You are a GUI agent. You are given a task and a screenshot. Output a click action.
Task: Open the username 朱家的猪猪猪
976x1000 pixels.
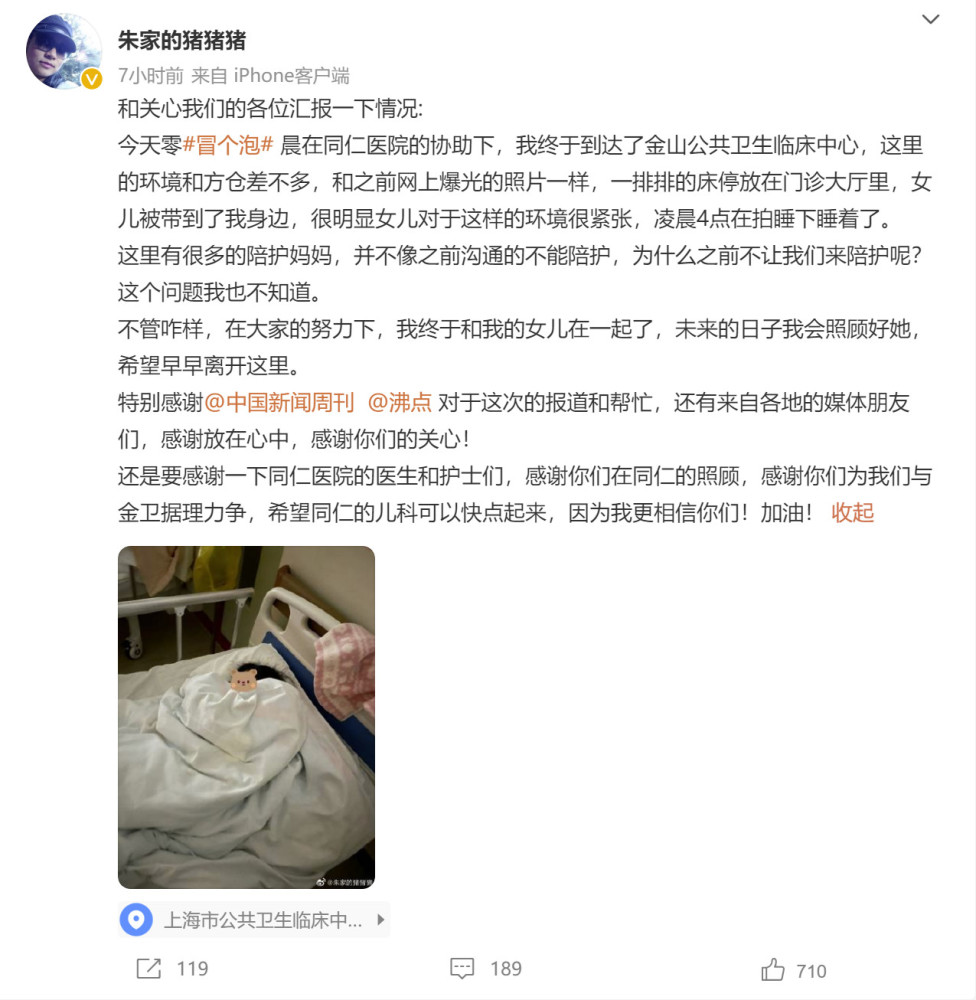tap(182, 40)
